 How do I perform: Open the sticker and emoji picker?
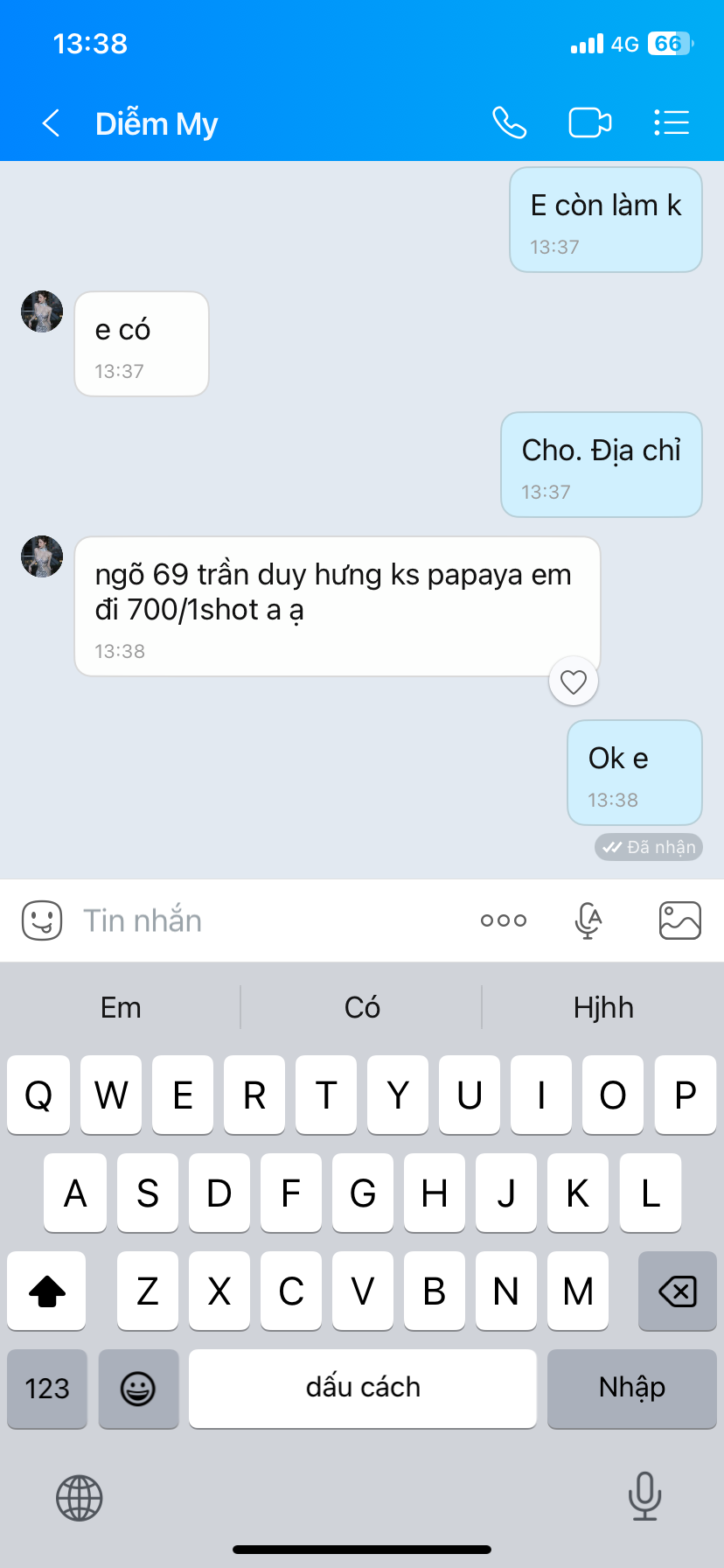tap(42, 920)
